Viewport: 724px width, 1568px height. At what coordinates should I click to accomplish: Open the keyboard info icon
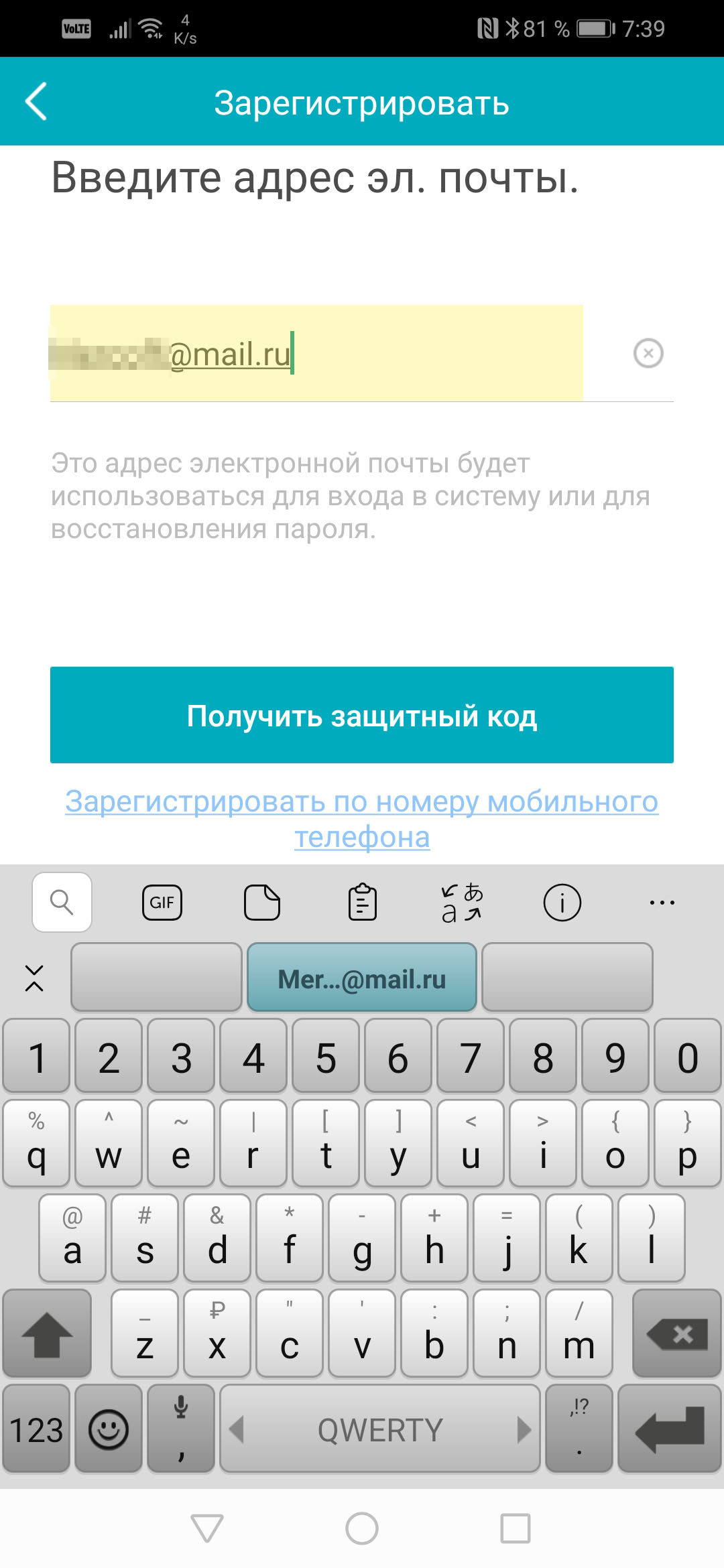(562, 903)
